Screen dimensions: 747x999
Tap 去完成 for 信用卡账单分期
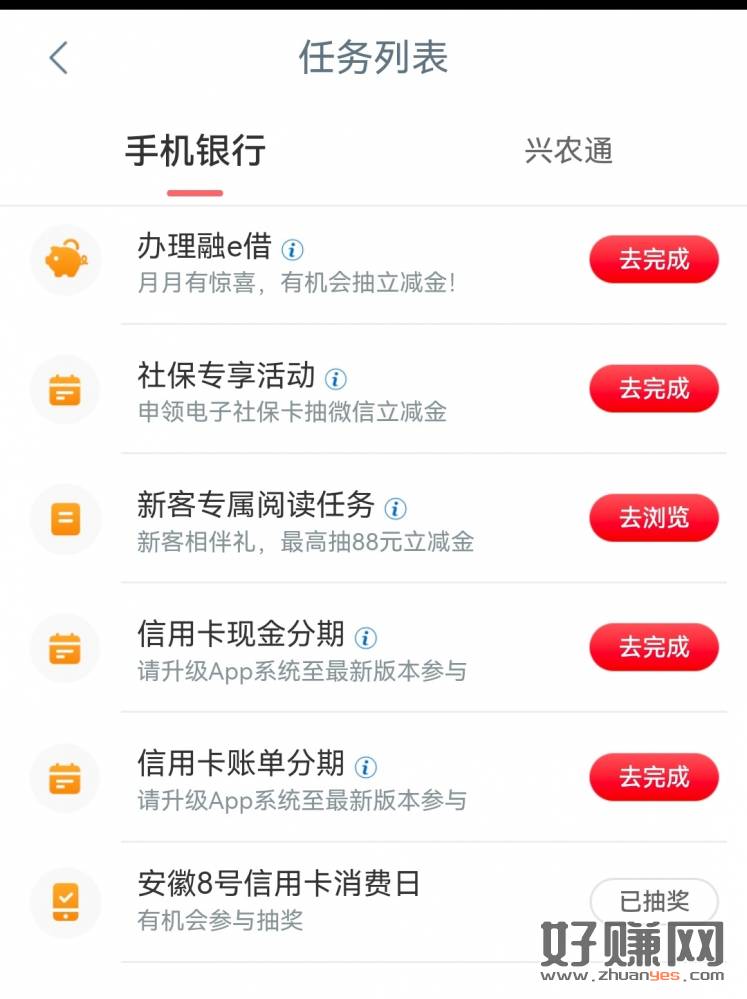(653, 777)
